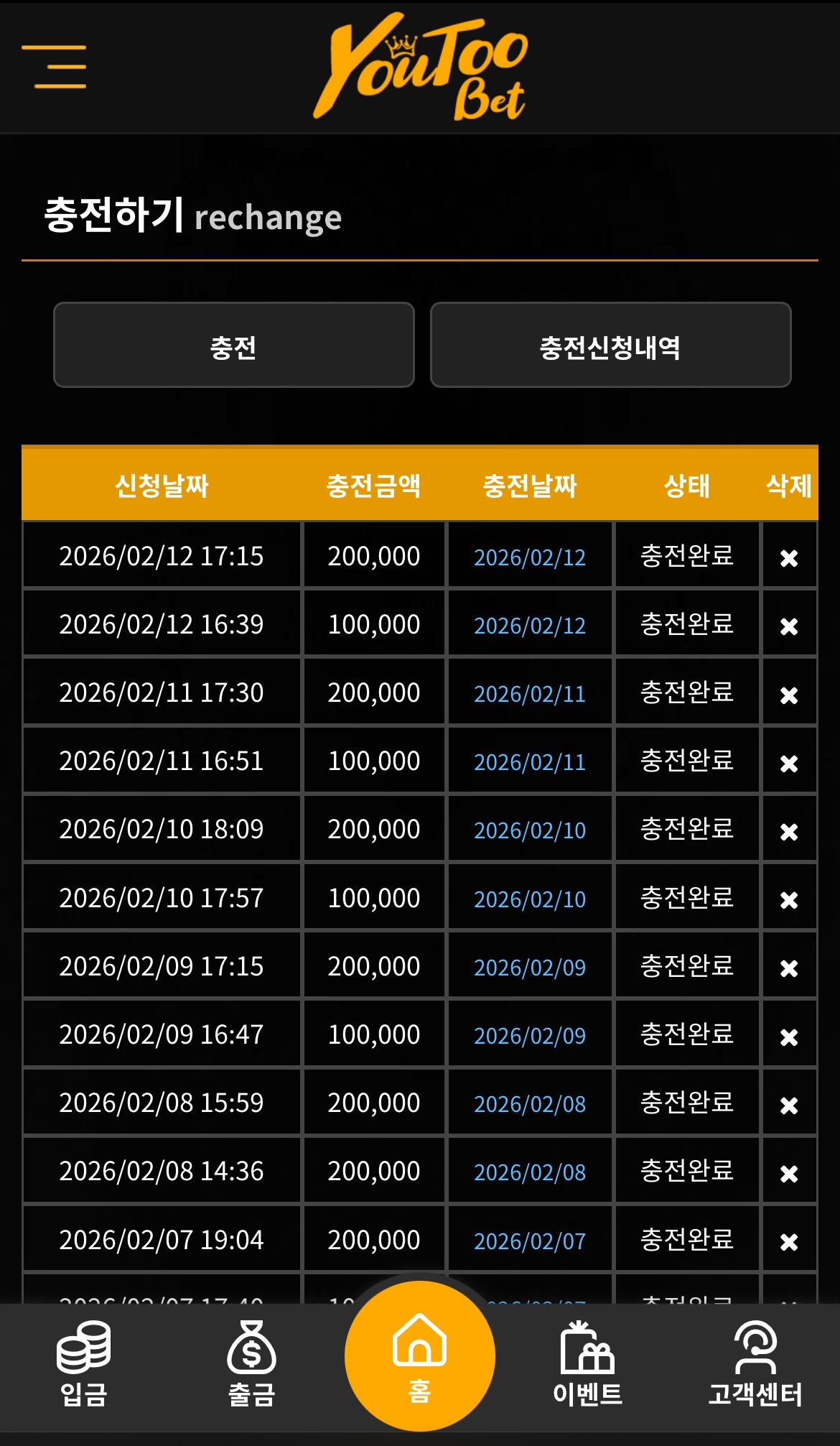Remove the 2026/02/09 17:15 entry

[x=789, y=968]
